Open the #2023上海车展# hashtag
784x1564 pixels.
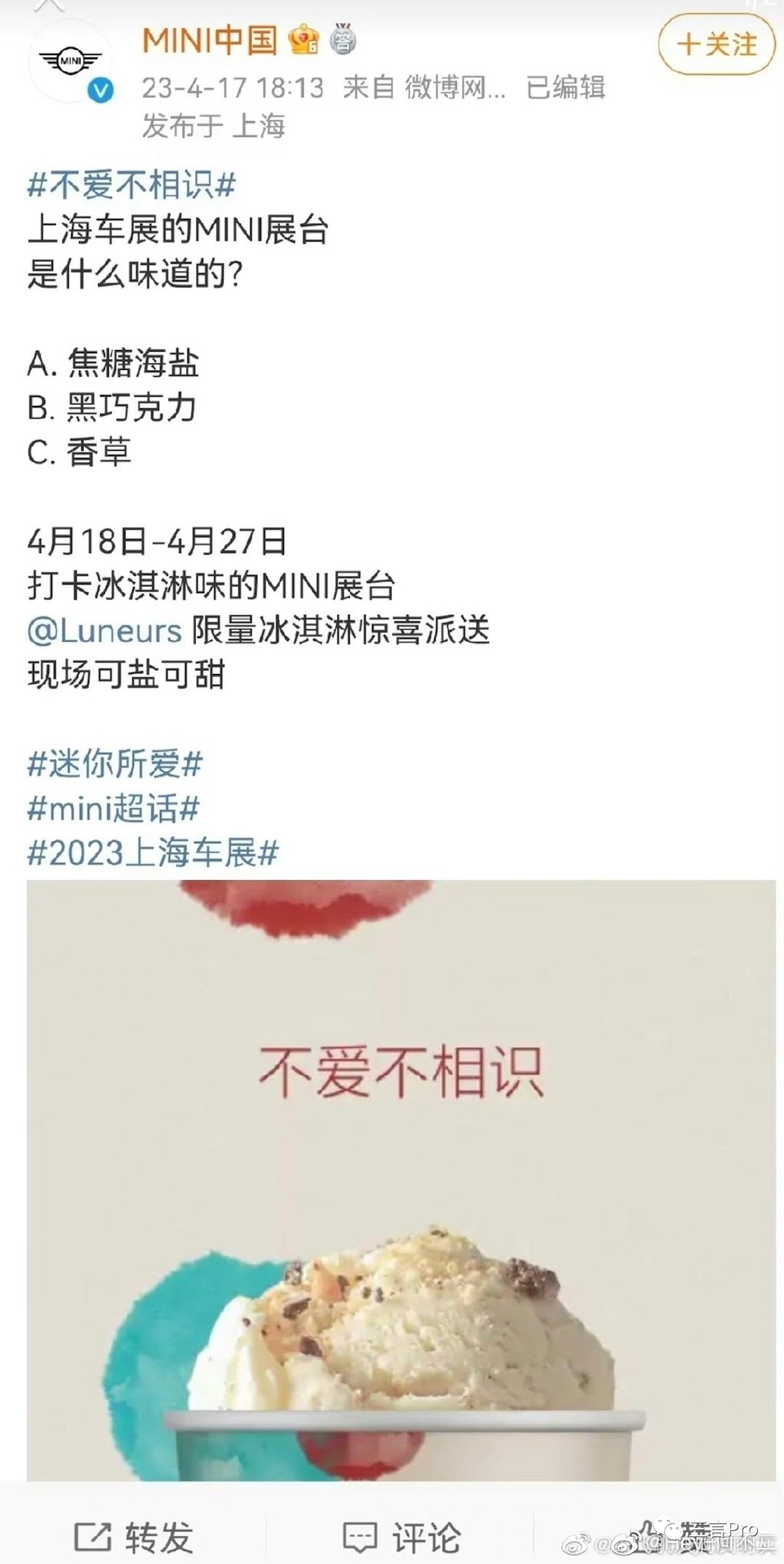[153, 853]
